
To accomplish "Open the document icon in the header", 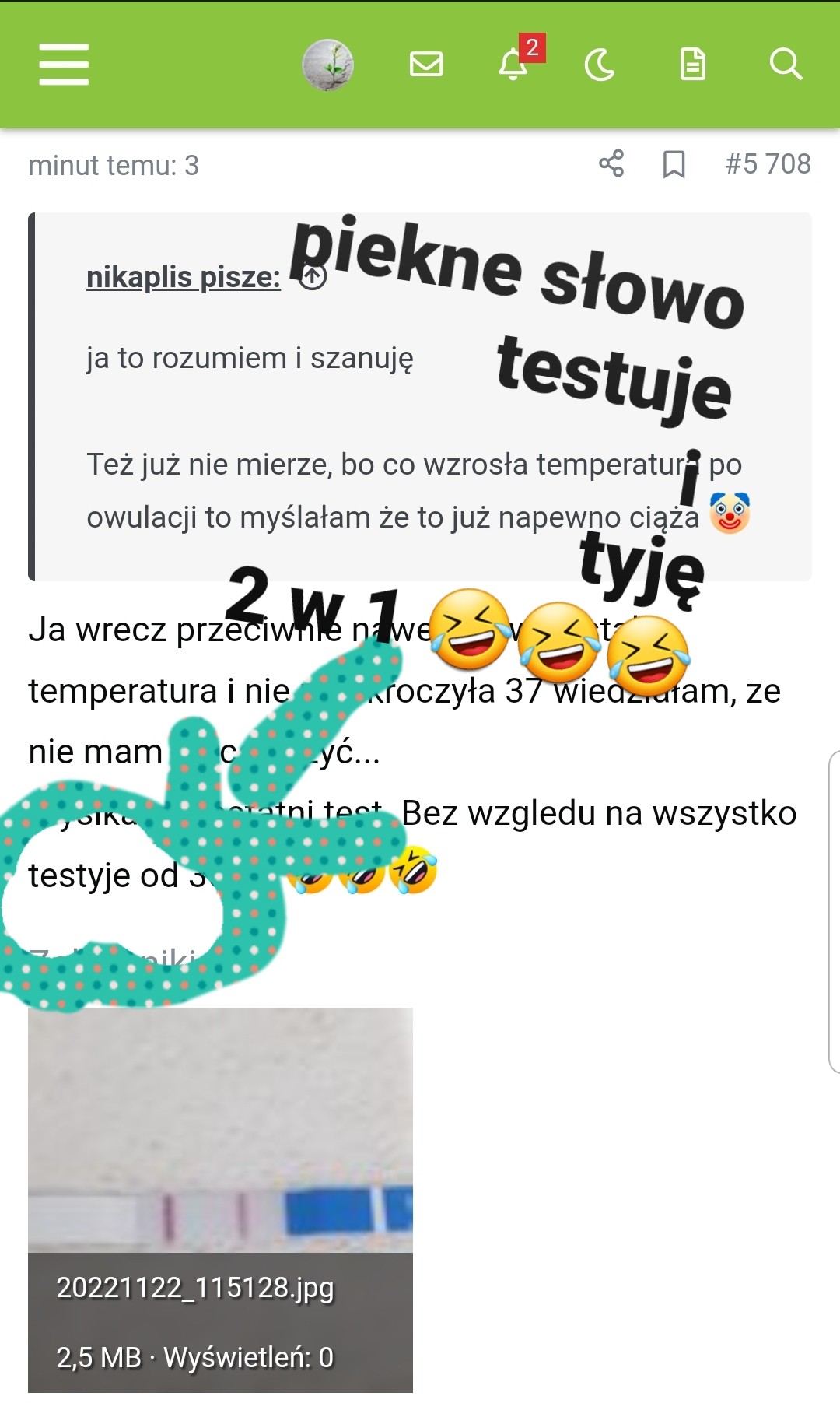I will 692,64.
